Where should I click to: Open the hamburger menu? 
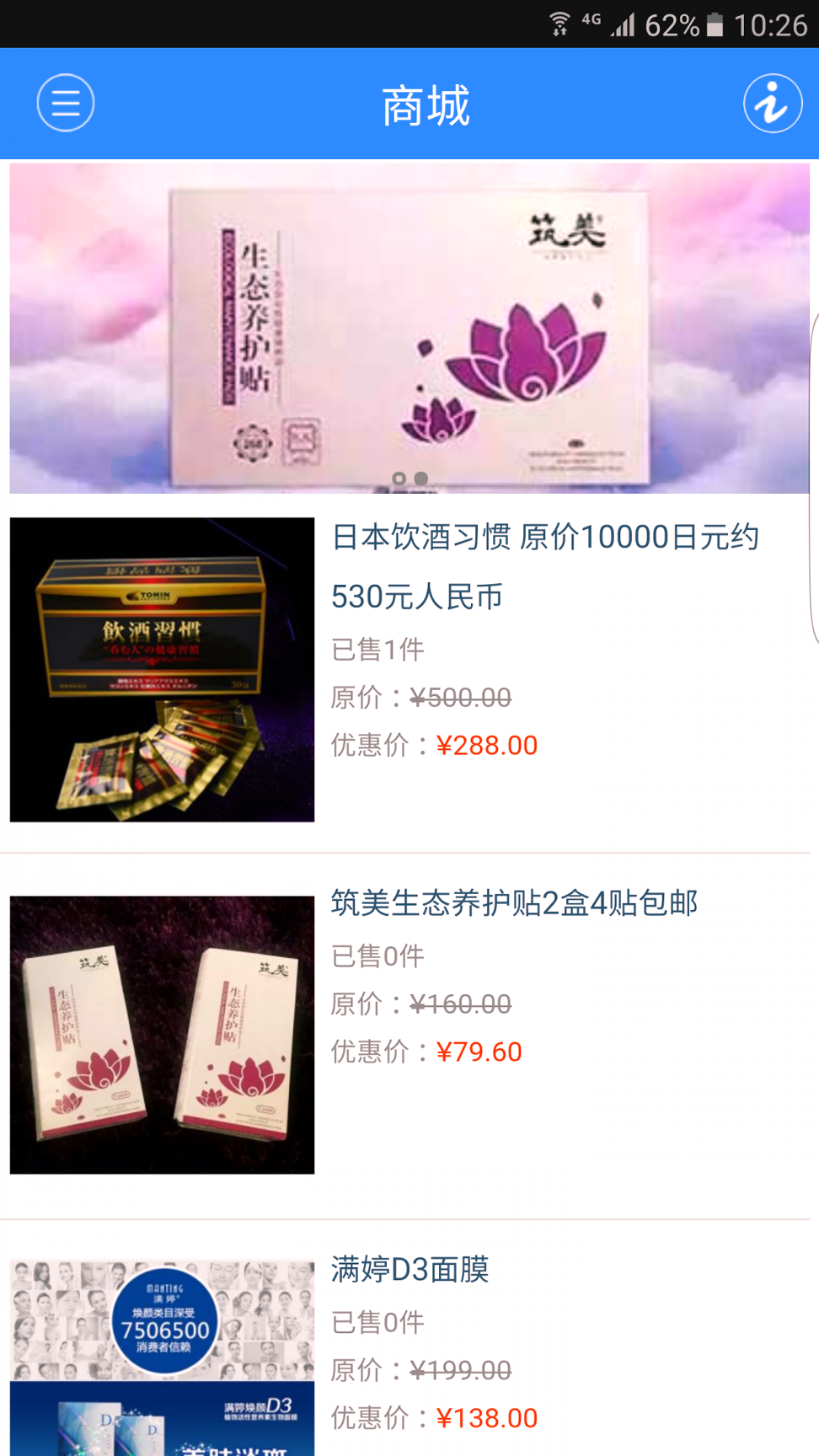[x=66, y=103]
